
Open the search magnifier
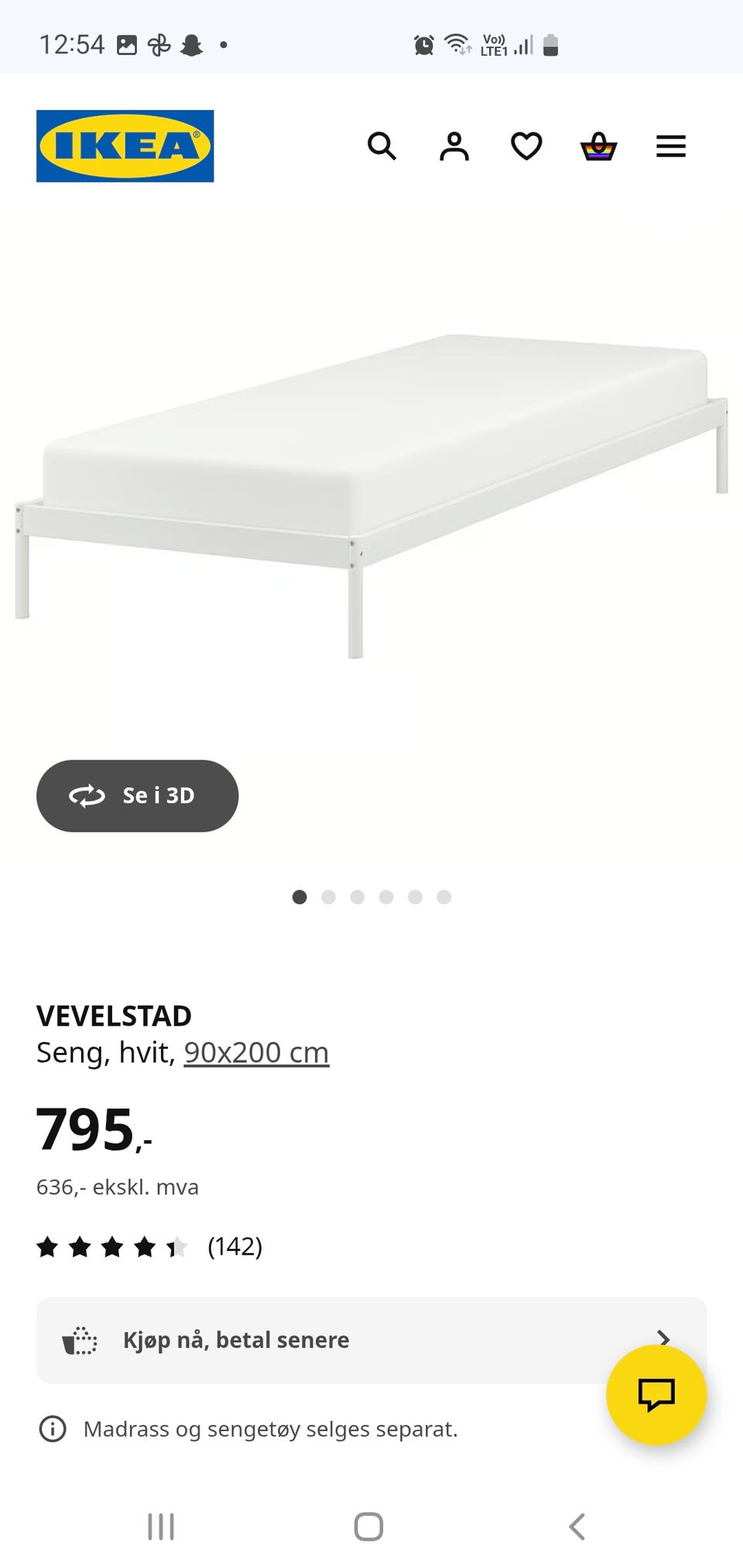point(382,146)
